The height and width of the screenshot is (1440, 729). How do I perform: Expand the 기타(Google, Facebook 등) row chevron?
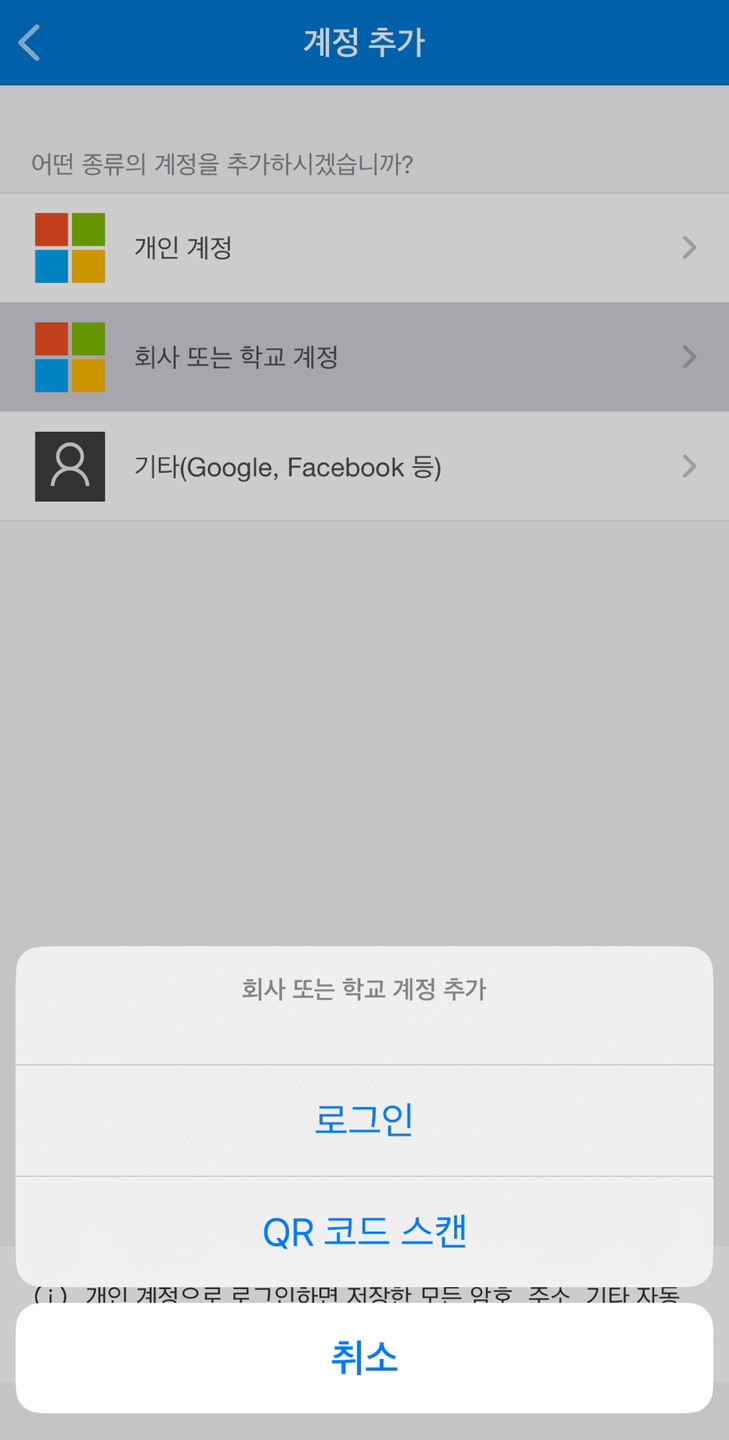[x=688, y=466]
